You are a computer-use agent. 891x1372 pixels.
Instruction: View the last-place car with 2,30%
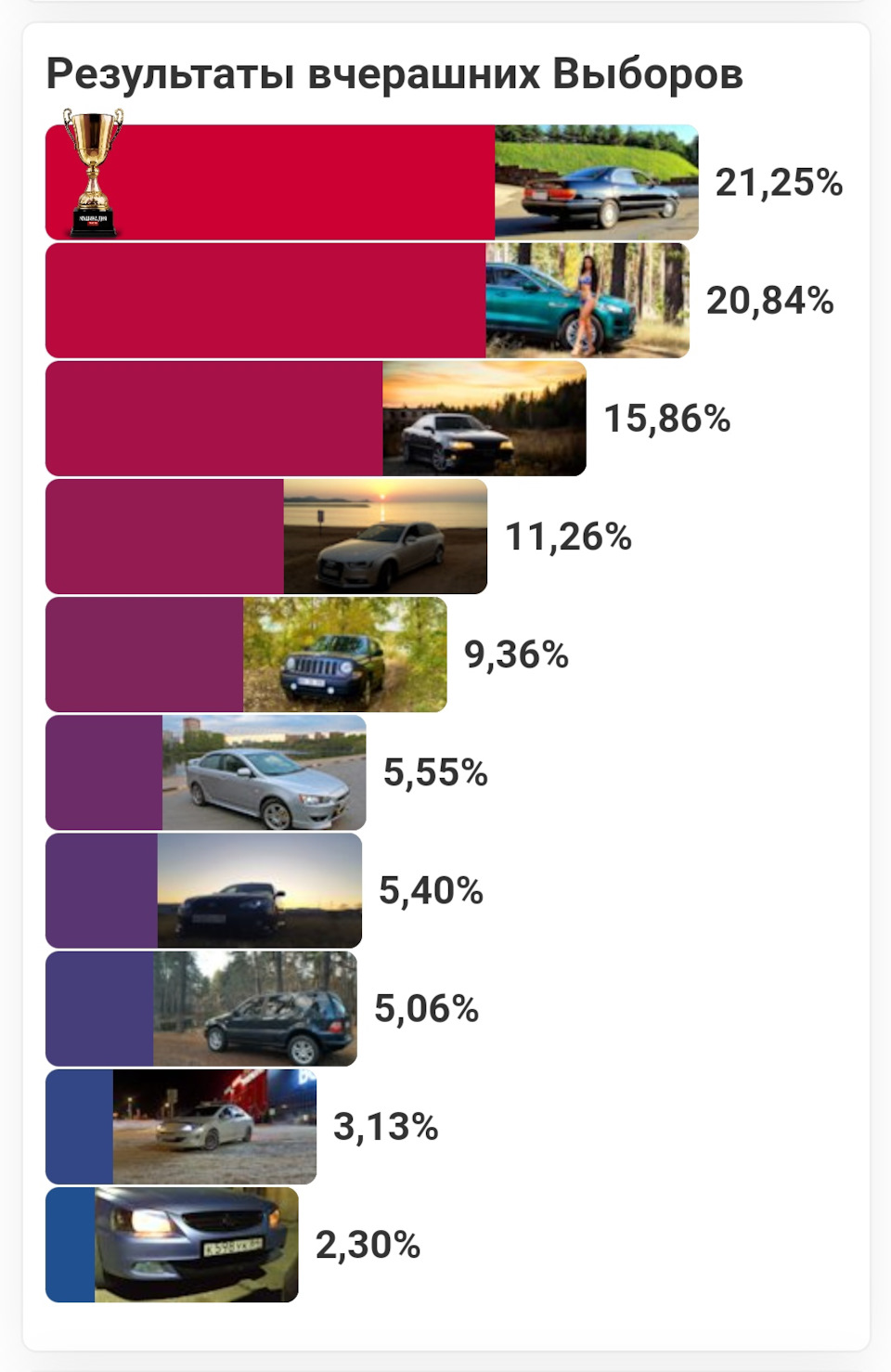[x=196, y=1245]
